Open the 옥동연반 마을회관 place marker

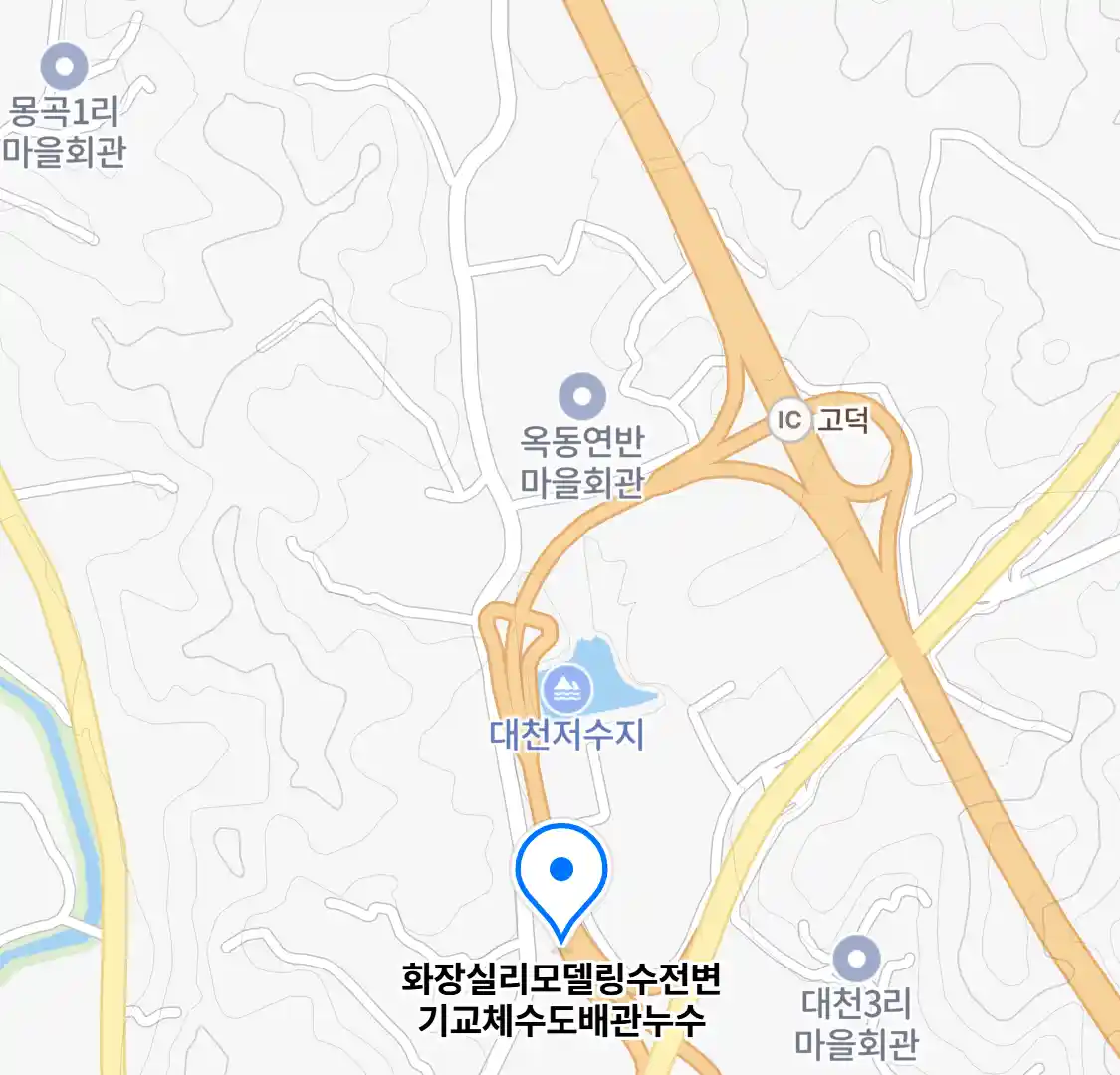(582, 397)
